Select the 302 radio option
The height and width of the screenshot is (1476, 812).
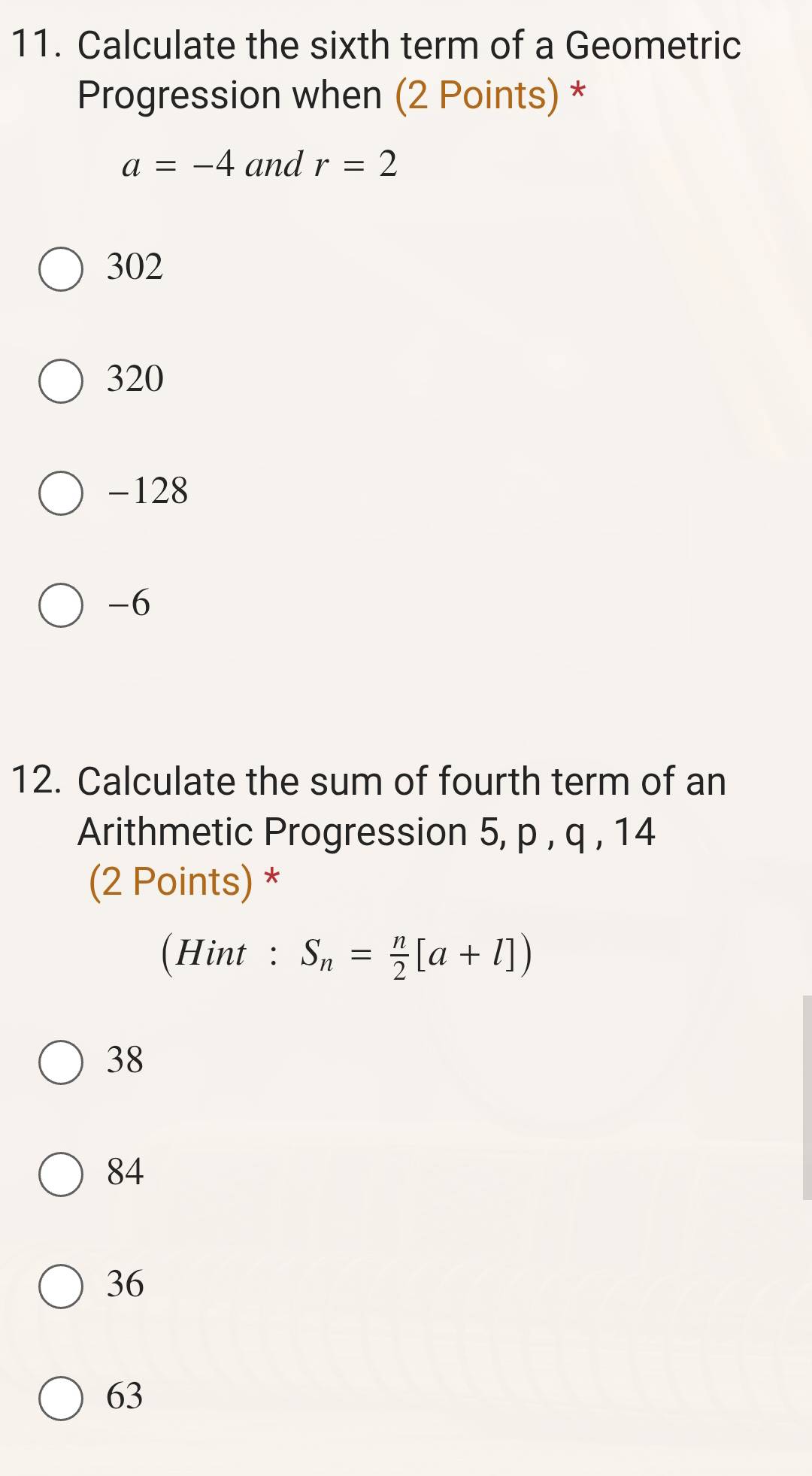60,269
